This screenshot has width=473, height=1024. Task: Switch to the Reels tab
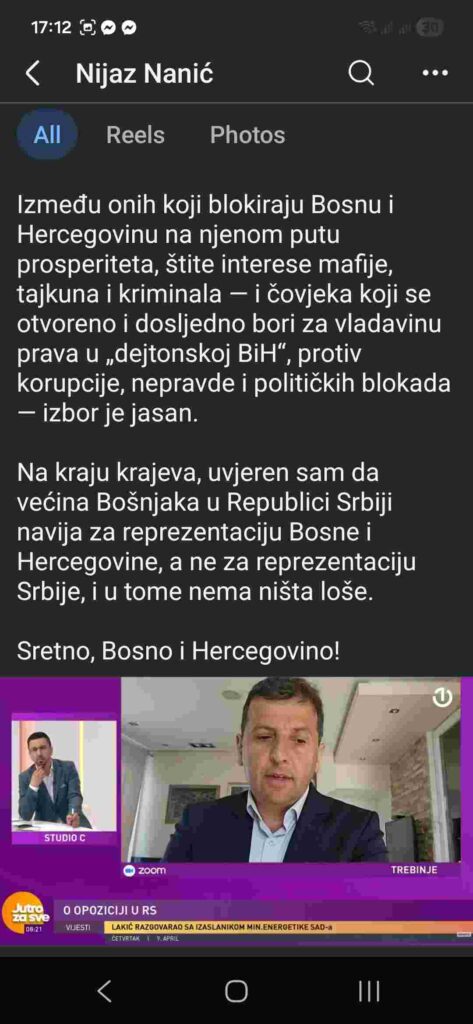pyautogui.click(x=135, y=135)
